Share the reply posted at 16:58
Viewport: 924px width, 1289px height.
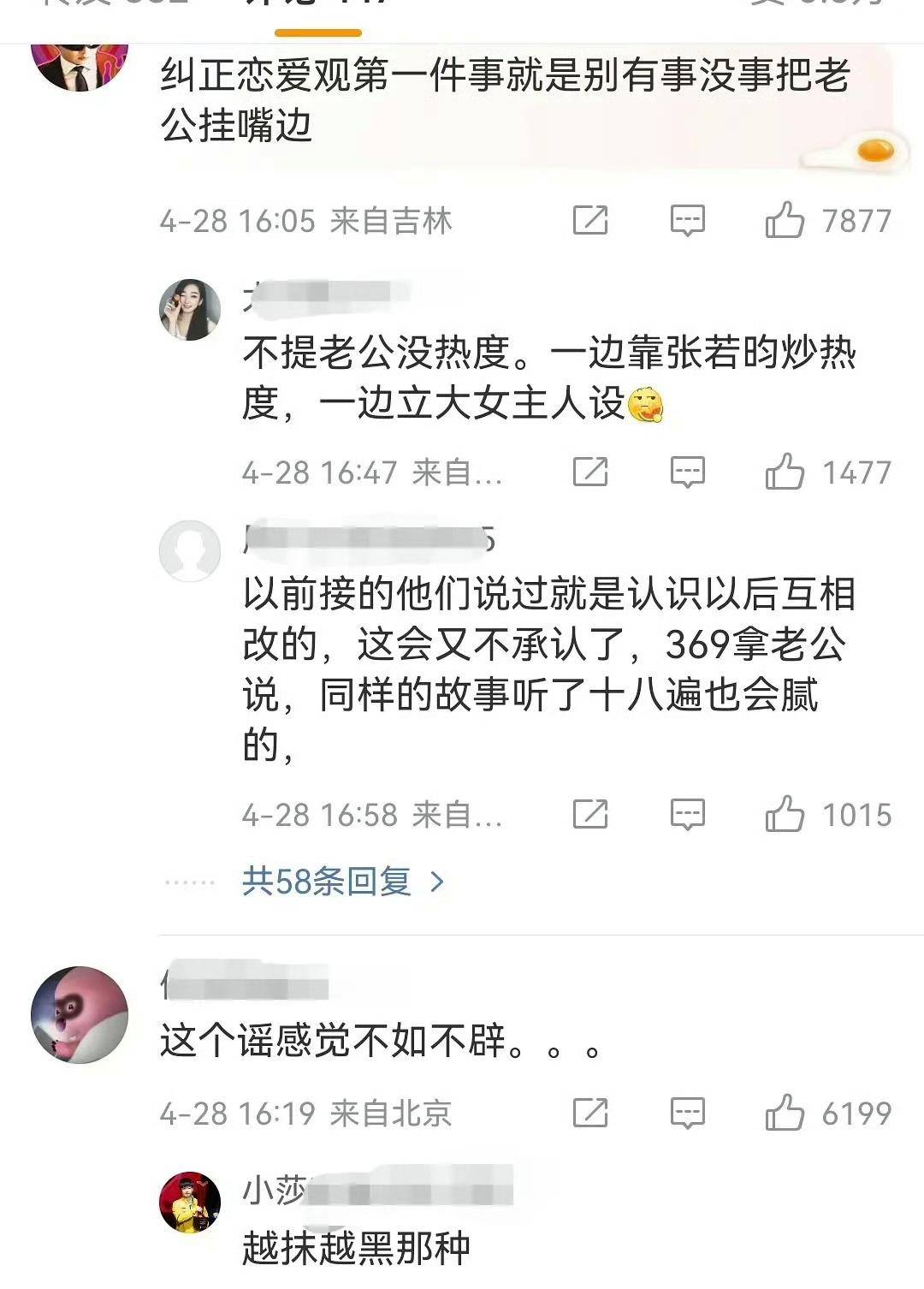coord(590,814)
